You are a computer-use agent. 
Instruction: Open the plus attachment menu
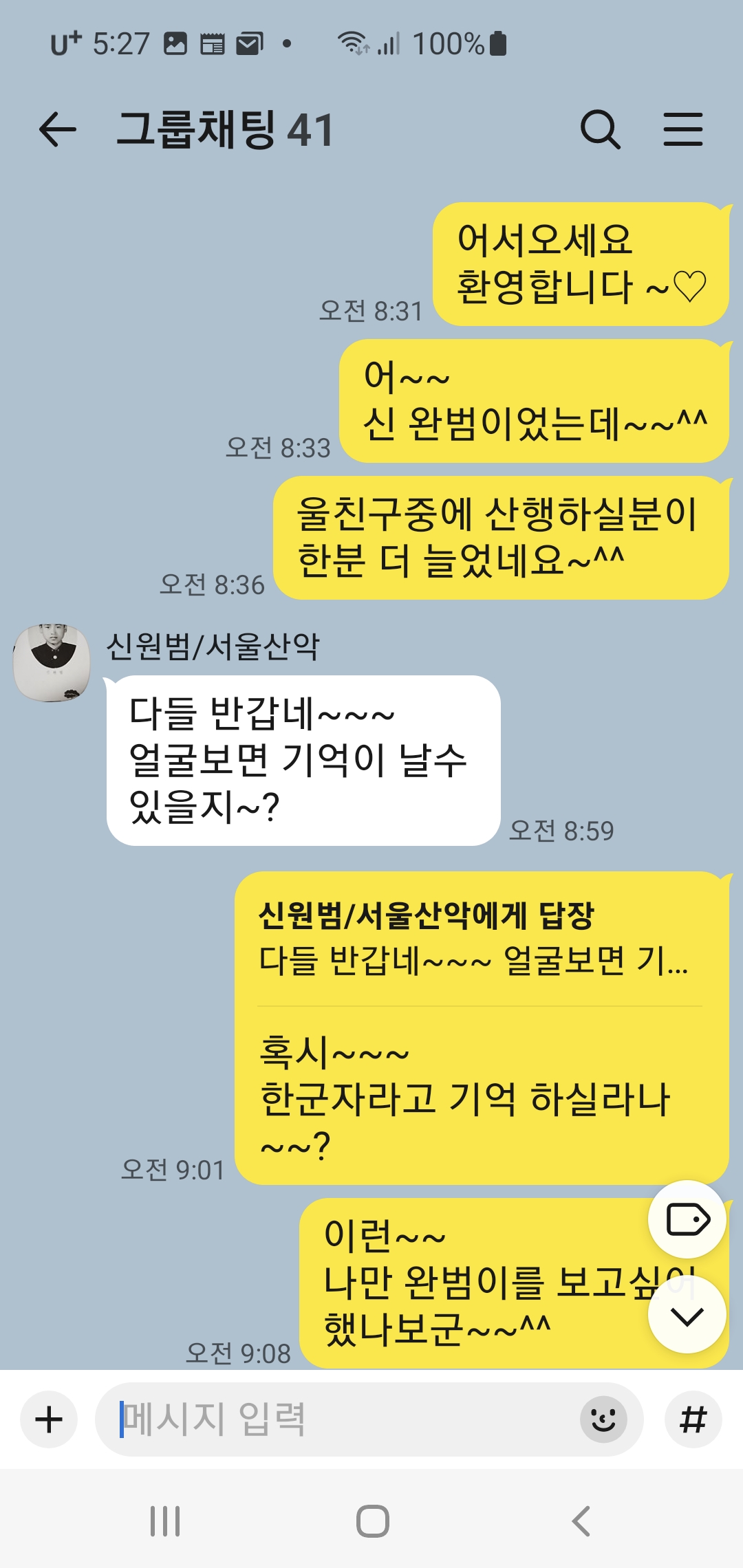pos(49,1419)
